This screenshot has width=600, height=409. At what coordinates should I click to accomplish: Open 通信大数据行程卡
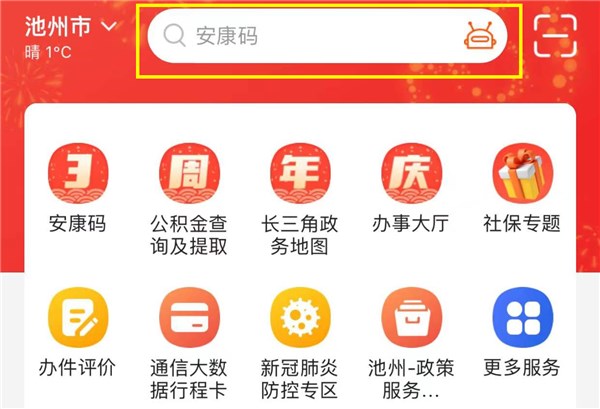pos(188,319)
